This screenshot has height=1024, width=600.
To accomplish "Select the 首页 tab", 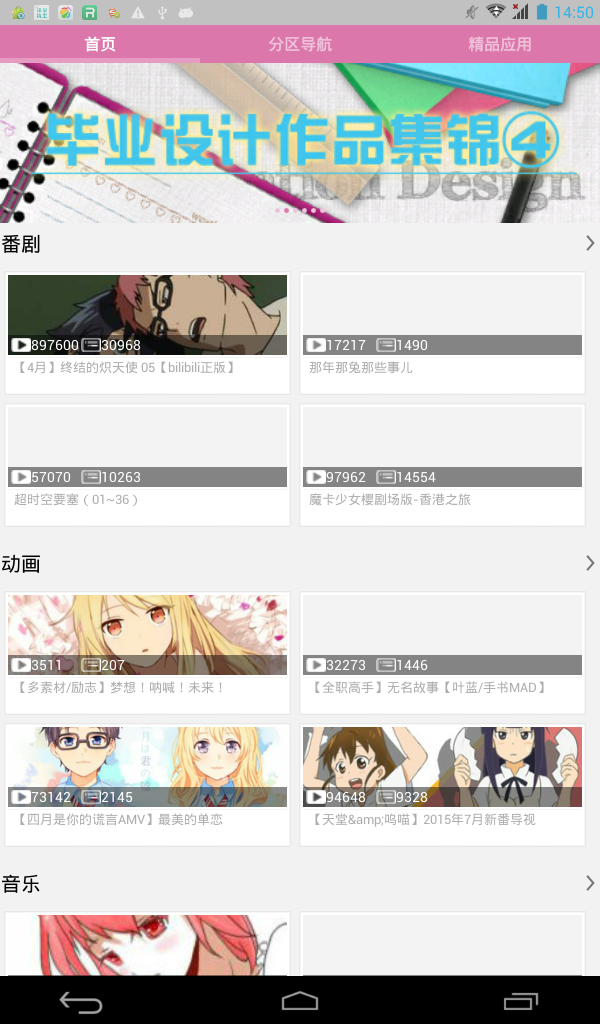I will (100, 45).
